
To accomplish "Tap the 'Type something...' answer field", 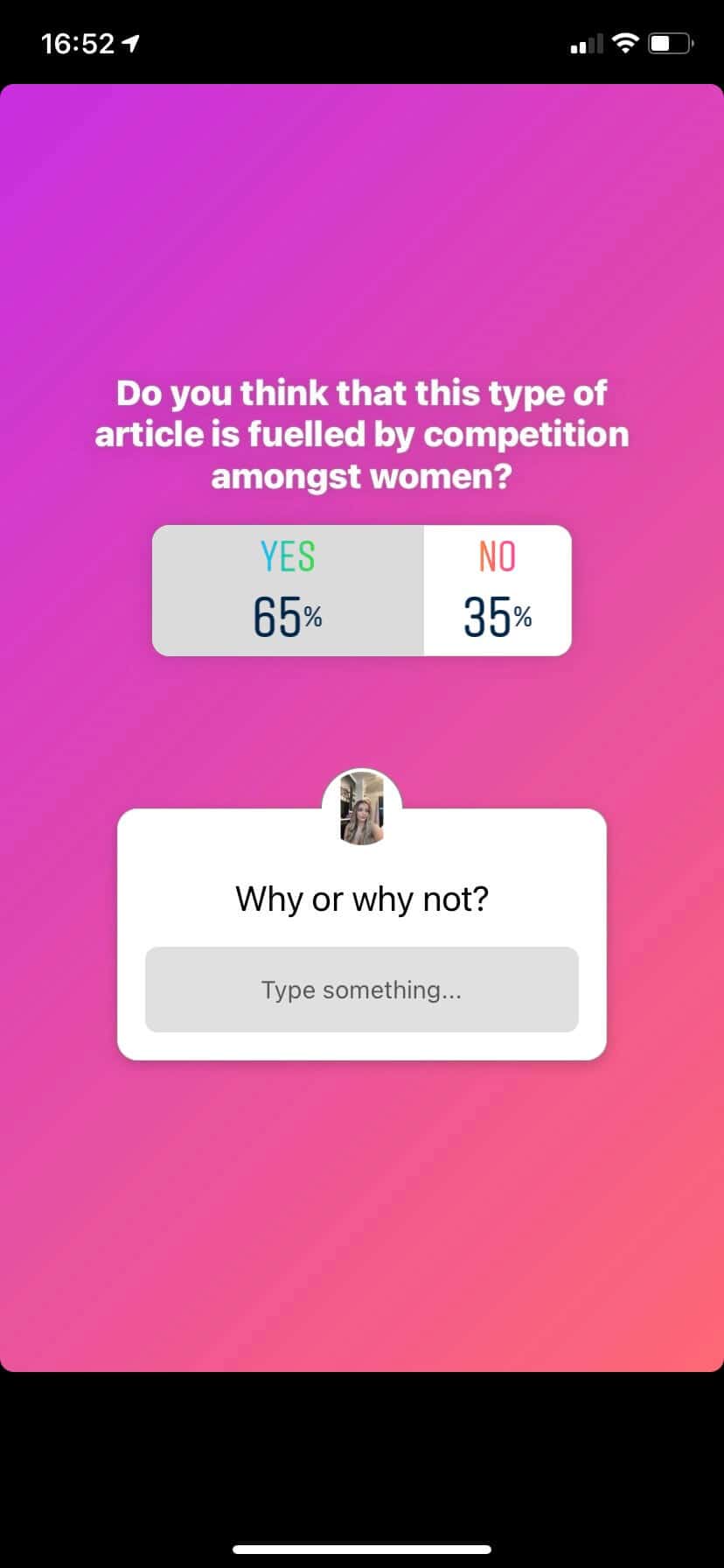I will (x=361, y=990).
